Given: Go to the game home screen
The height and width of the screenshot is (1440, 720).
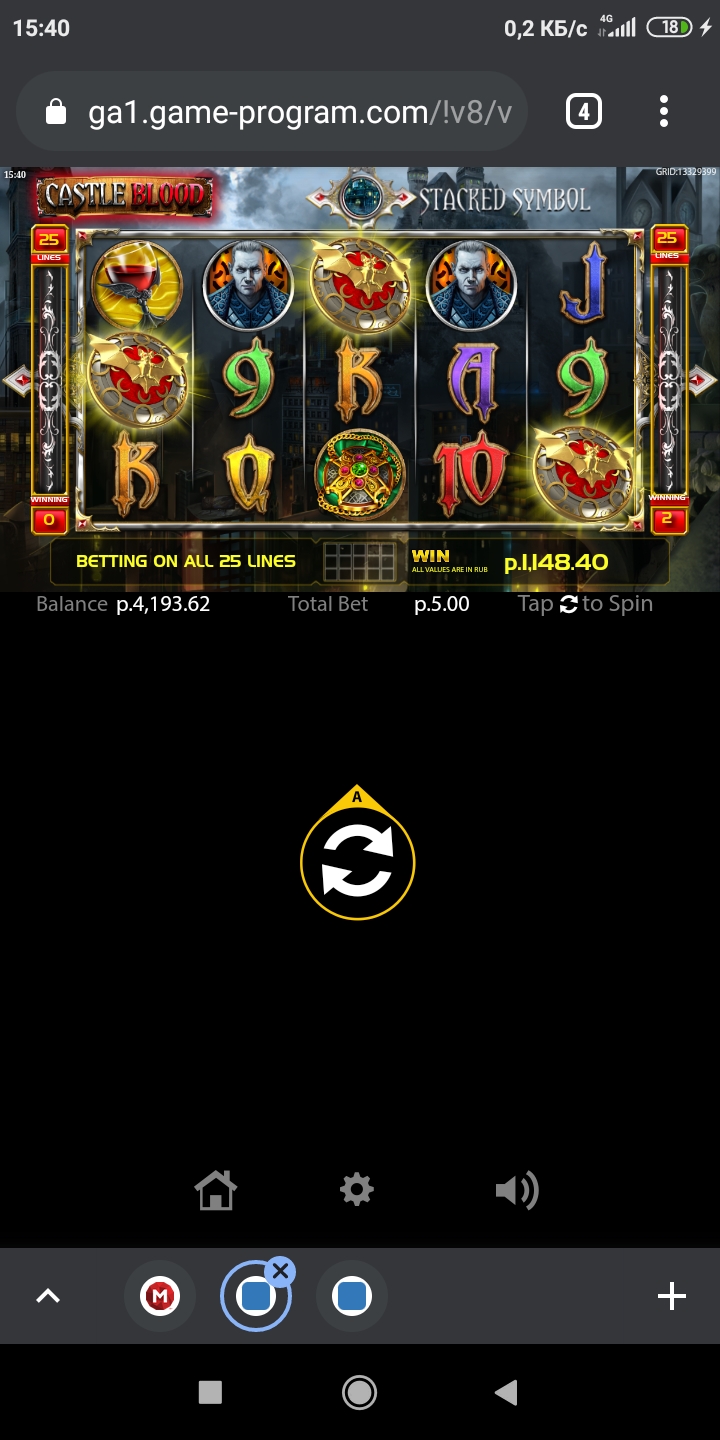Looking at the screenshot, I should pos(216,1190).
